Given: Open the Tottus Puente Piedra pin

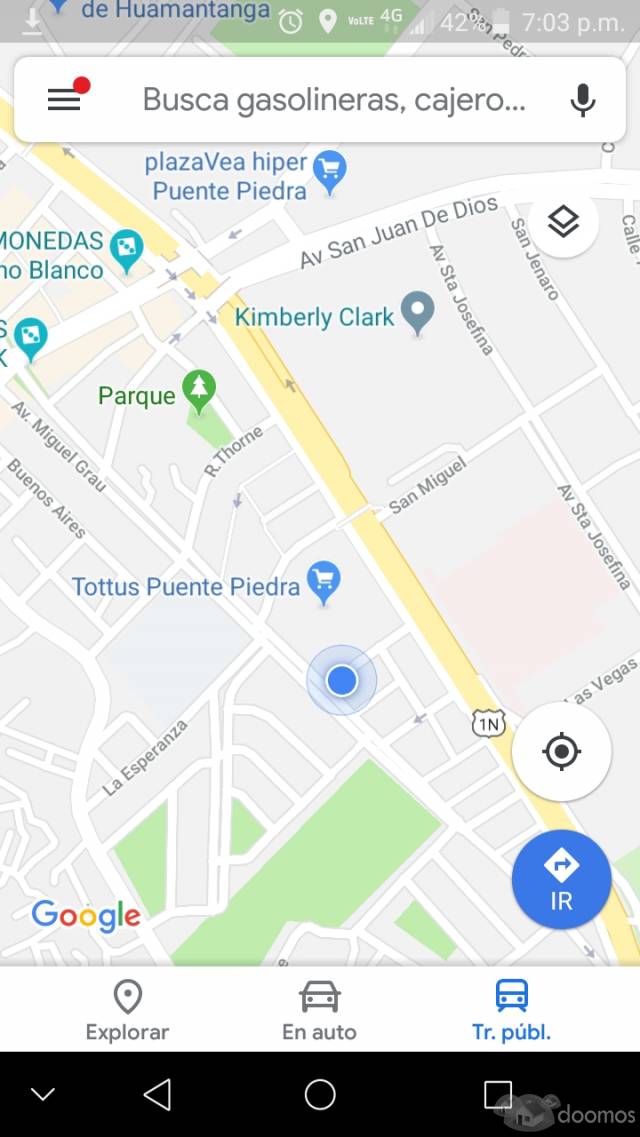Looking at the screenshot, I should [x=323, y=583].
